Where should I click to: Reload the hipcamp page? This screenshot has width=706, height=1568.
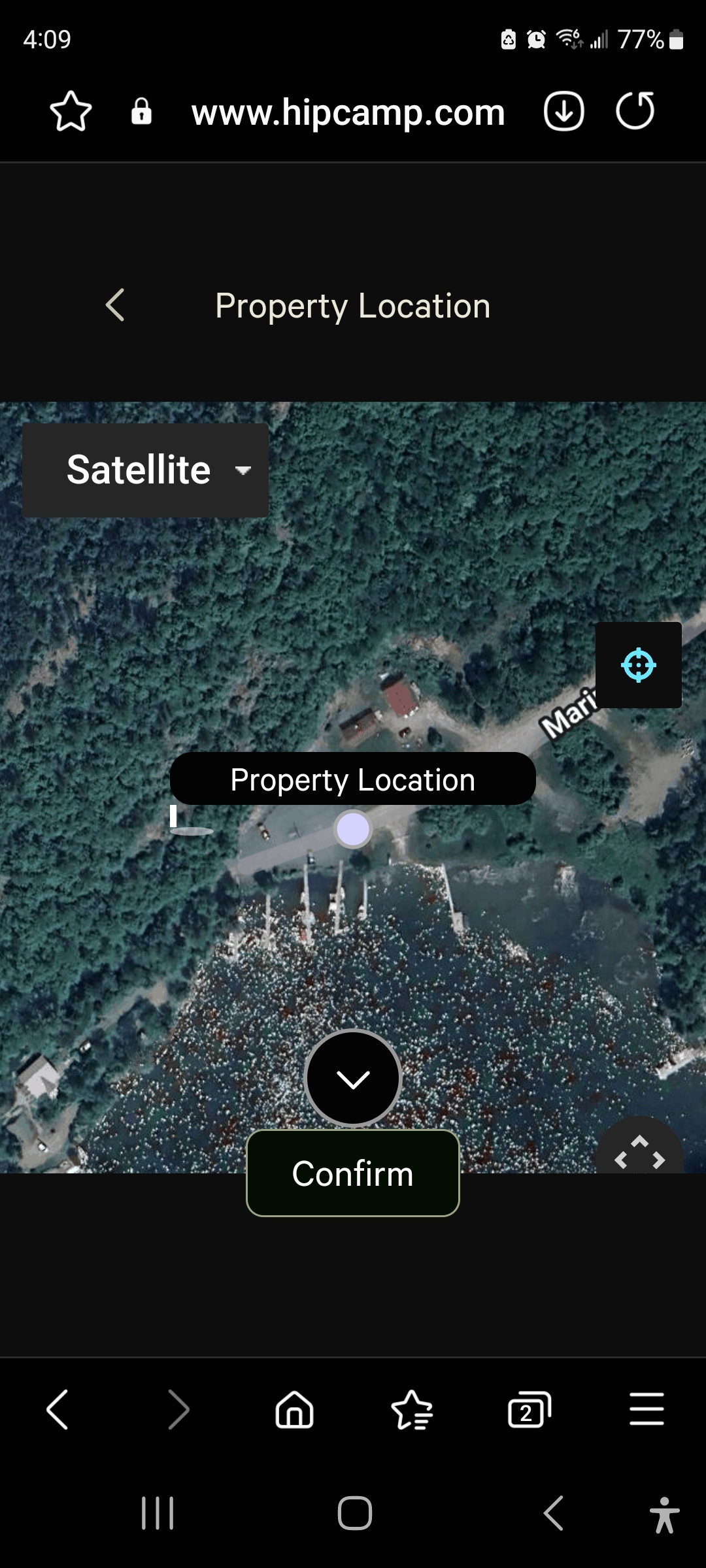point(635,112)
